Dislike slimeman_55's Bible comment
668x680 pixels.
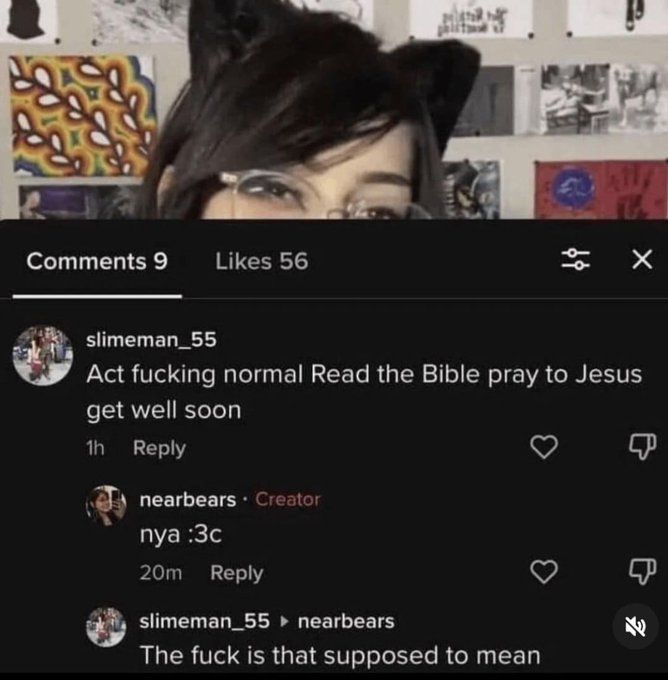point(642,446)
